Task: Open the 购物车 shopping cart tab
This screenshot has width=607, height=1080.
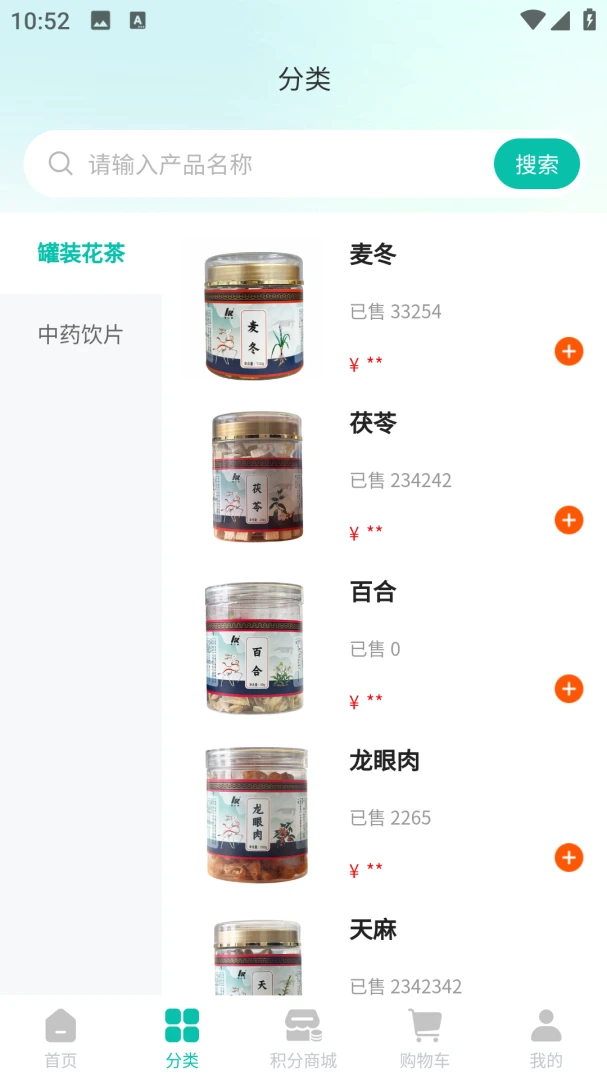Action: tap(424, 1039)
